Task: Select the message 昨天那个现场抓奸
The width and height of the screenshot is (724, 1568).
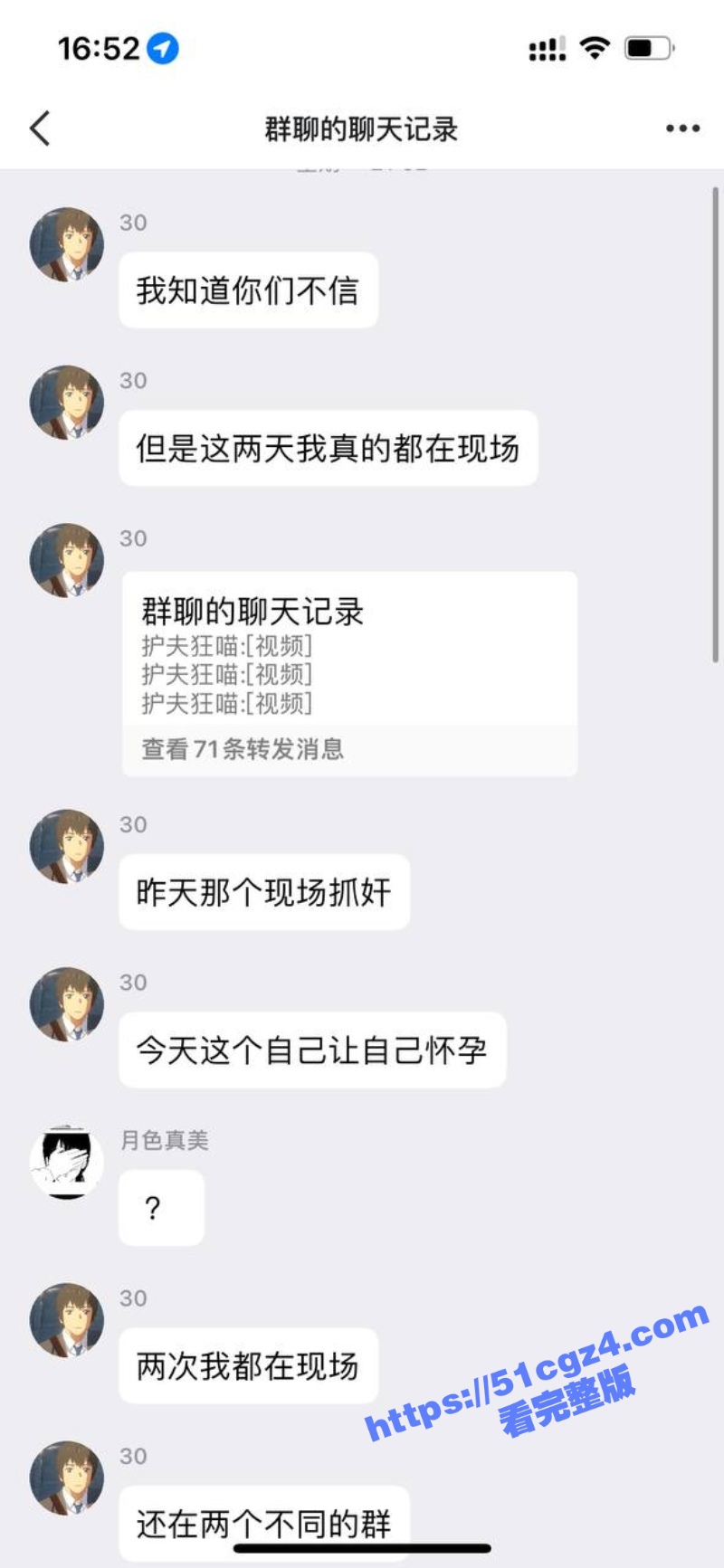Action: [x=264, y=891]
